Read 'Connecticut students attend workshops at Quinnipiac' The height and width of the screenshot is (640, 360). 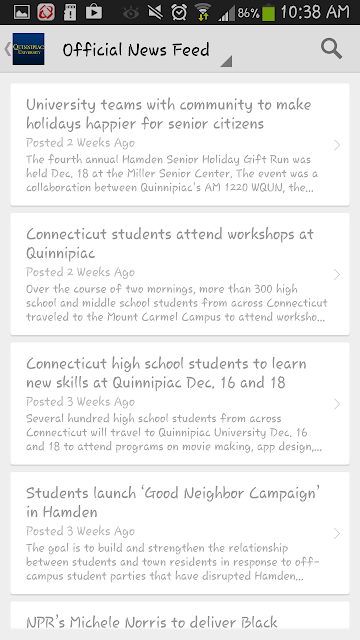[180, 274]
